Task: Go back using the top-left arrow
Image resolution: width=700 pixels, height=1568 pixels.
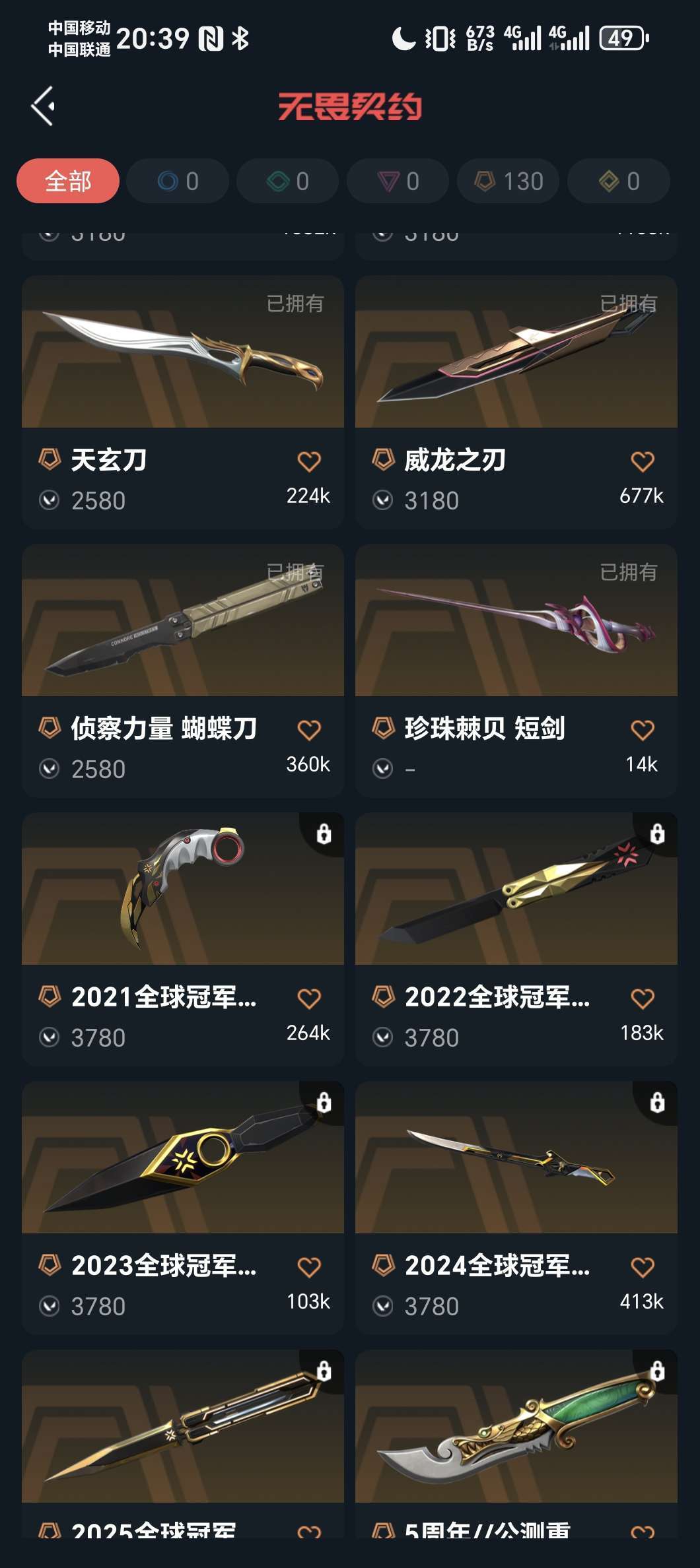Action: pos(43,106)
